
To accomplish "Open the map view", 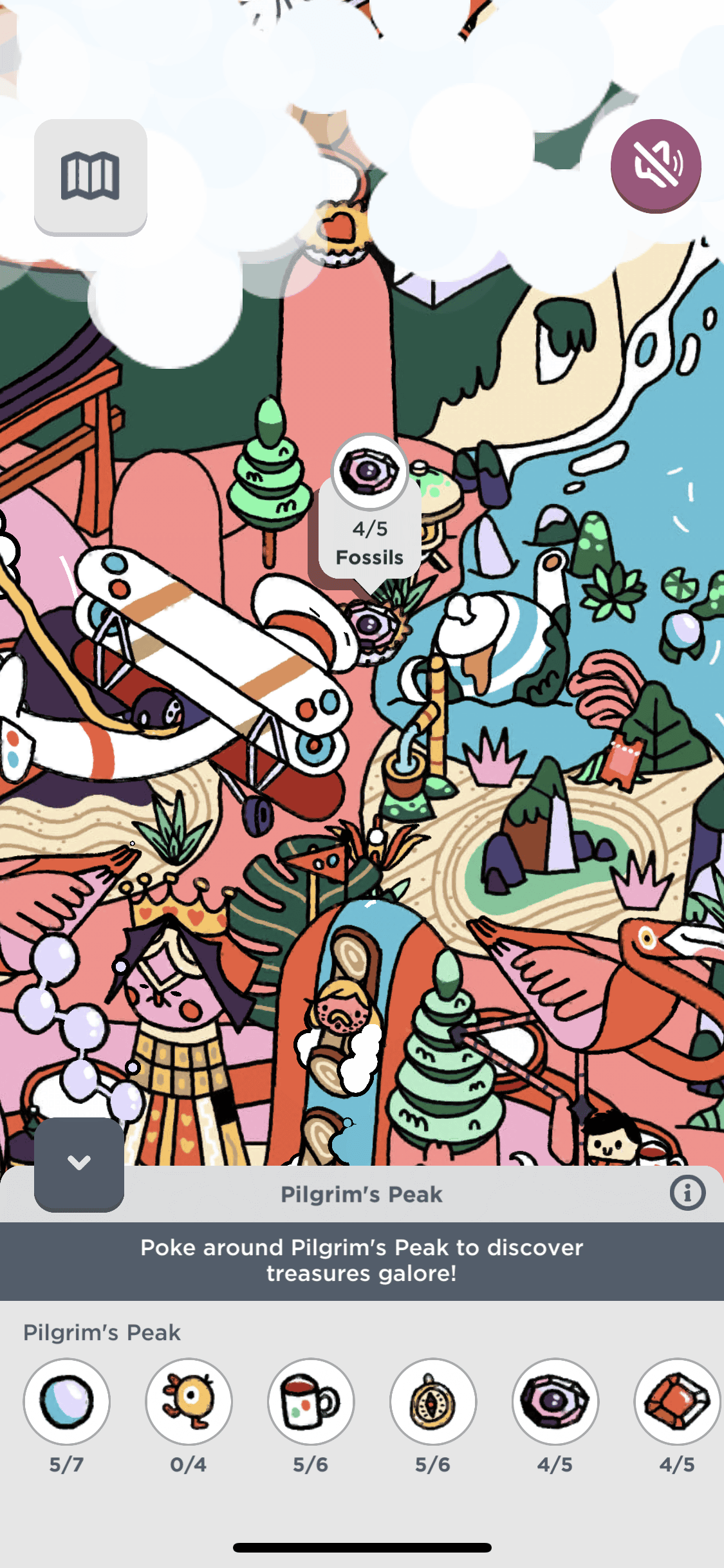I will point(90,176).
